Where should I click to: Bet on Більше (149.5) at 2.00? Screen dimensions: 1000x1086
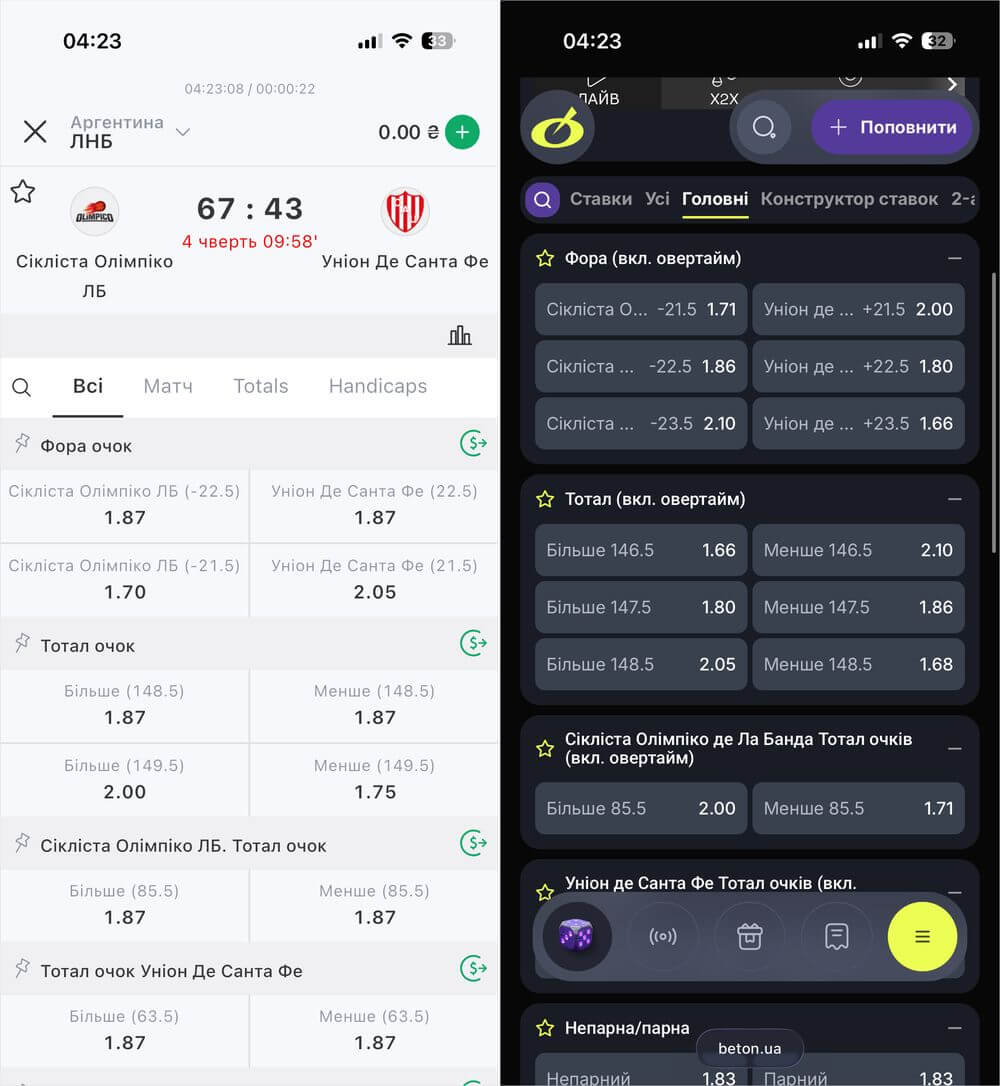[x=125, y=779]
